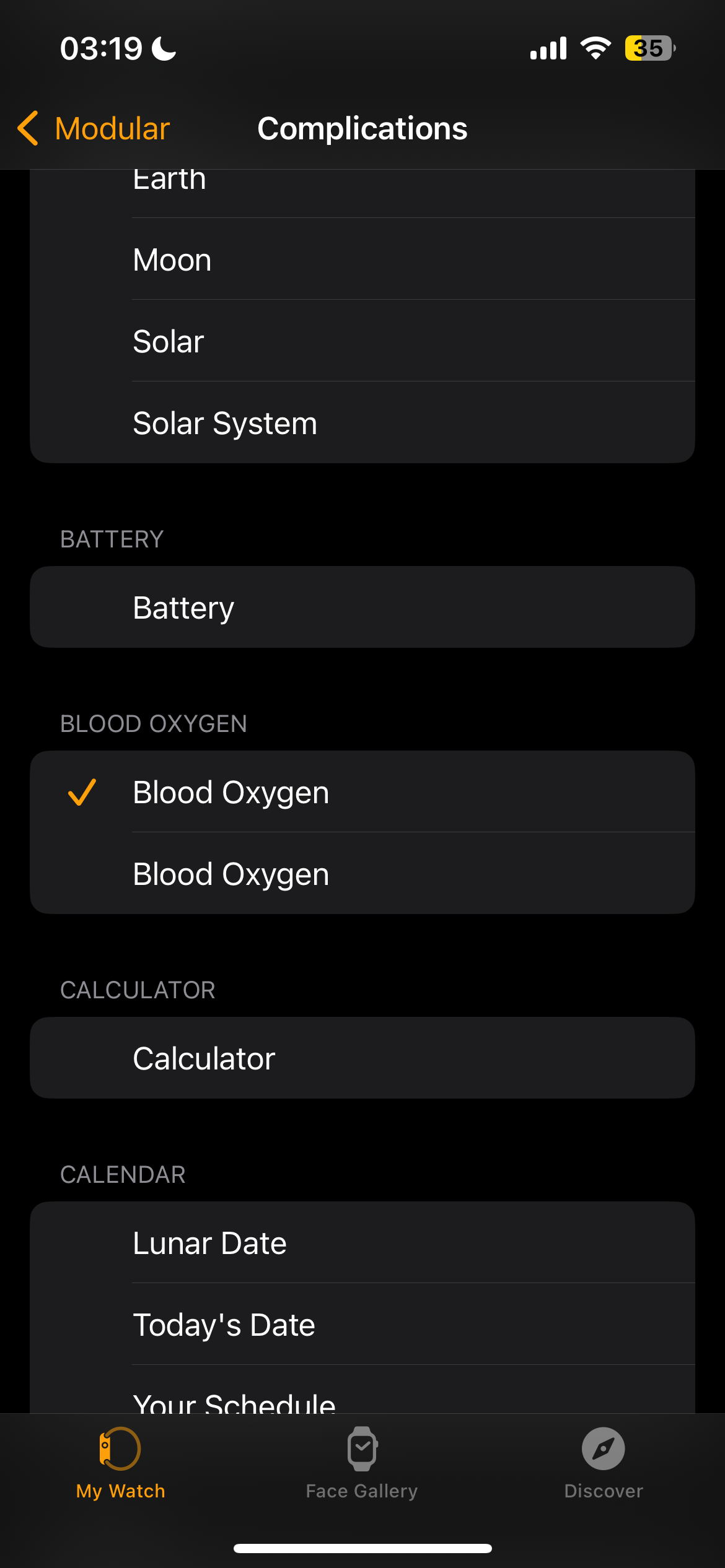The height and width of the screenshot is (1568, 725).
Task: Tap the checked Blood Oxygen option
Action: pyautogui.click(x=362, y=792)
